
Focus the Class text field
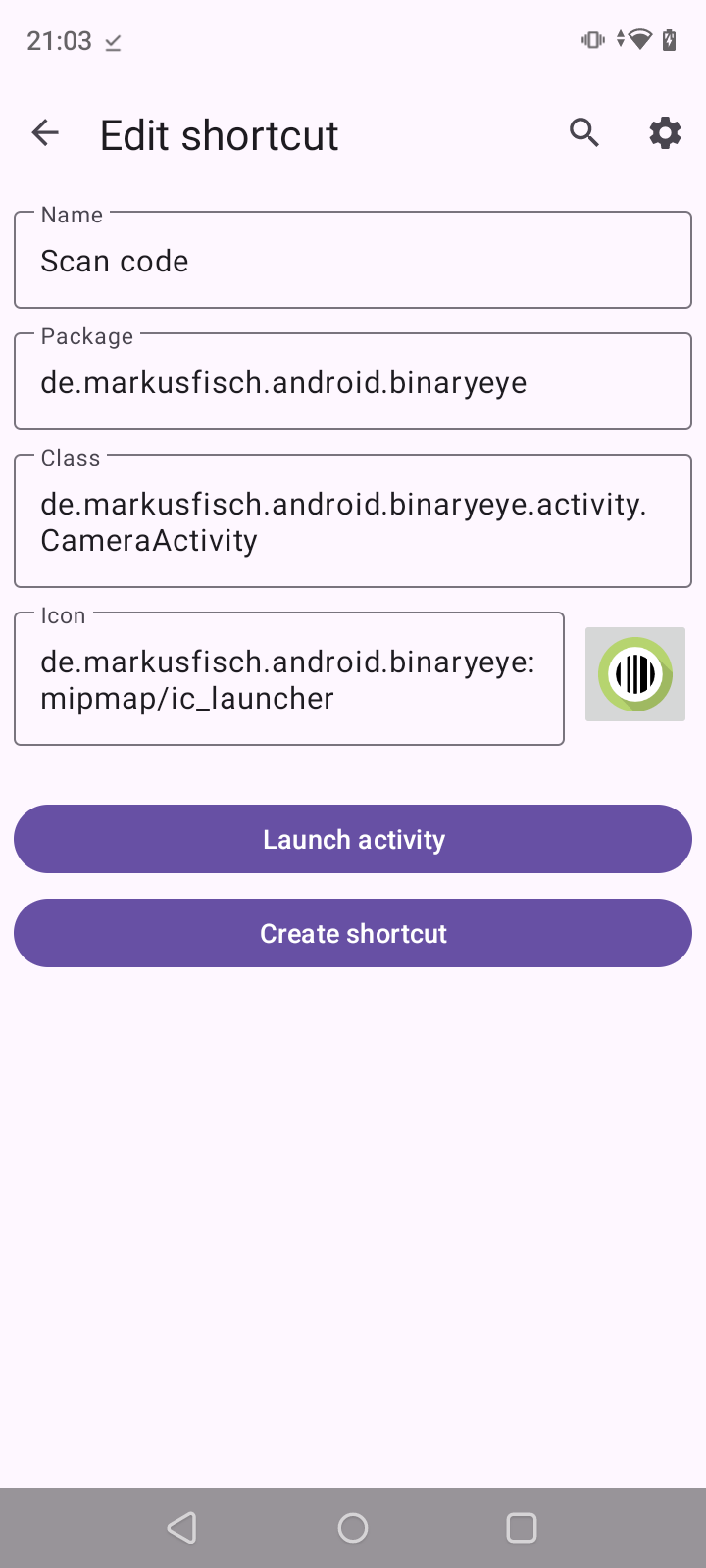tap(353, 521)
